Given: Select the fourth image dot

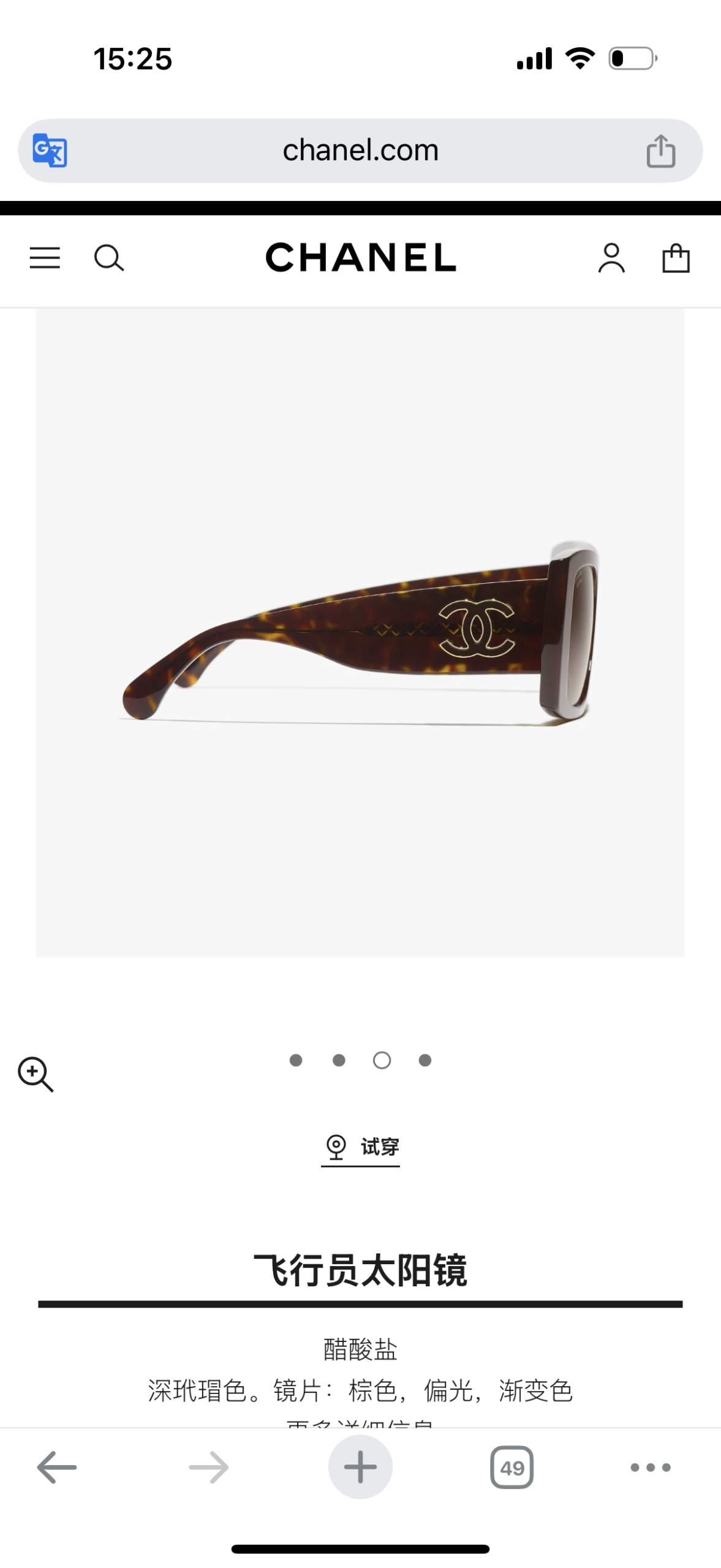Looking at the screenshot, I should pos(425,1060).
